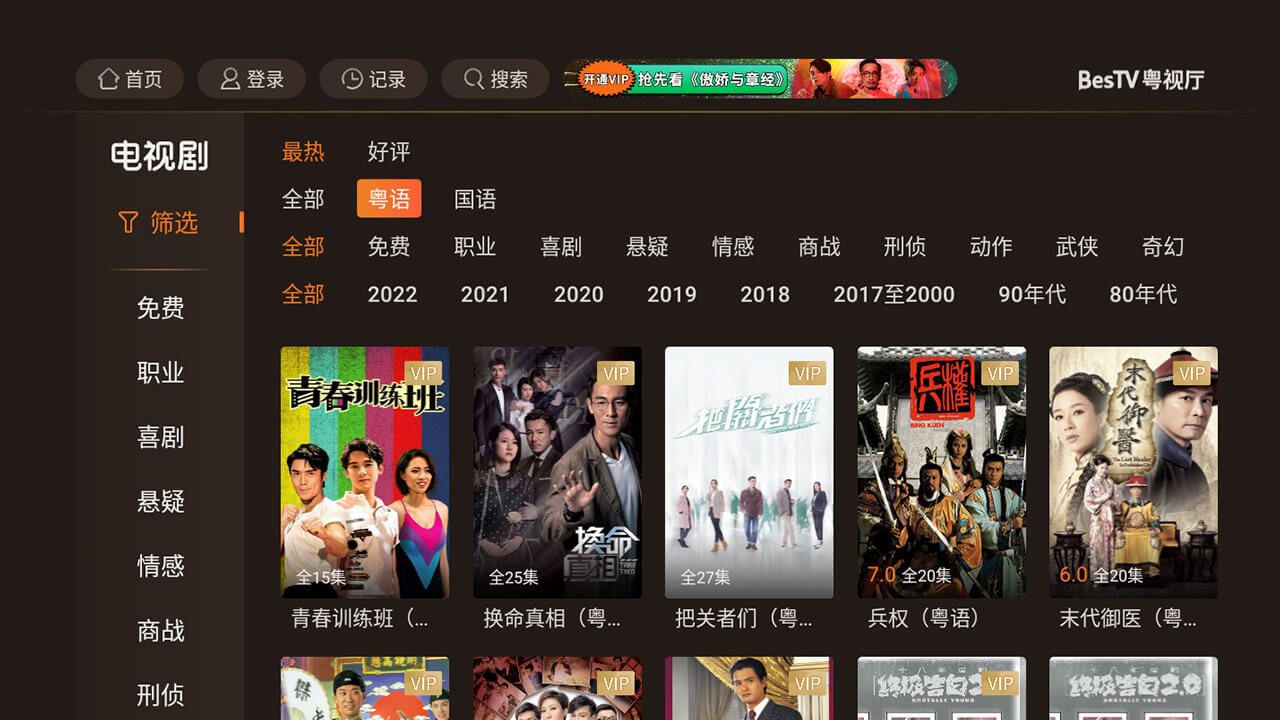Select the 90年代 era filter
This screenshot has width=1280, height=720.
tap(1032, 295)
